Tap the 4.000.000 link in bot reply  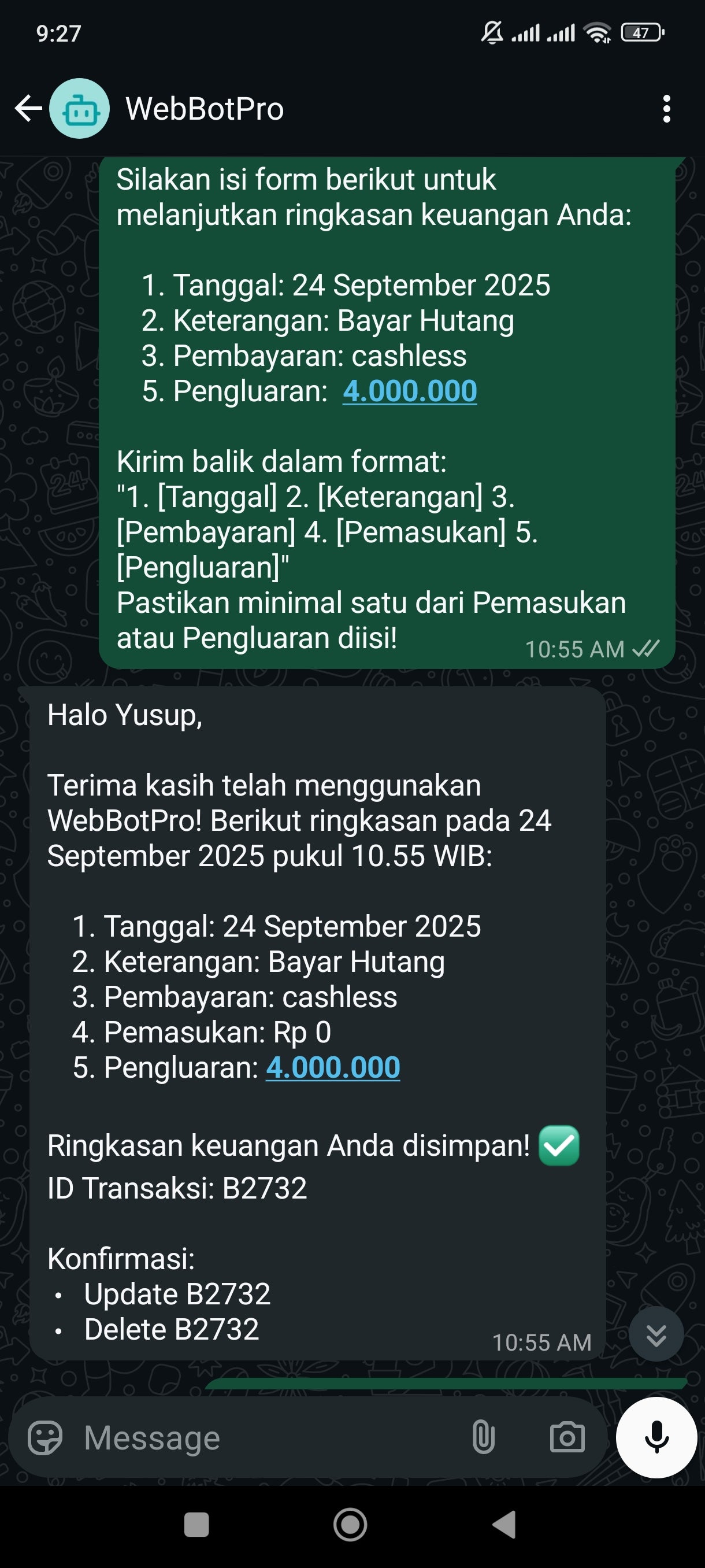click(333, 1068)
